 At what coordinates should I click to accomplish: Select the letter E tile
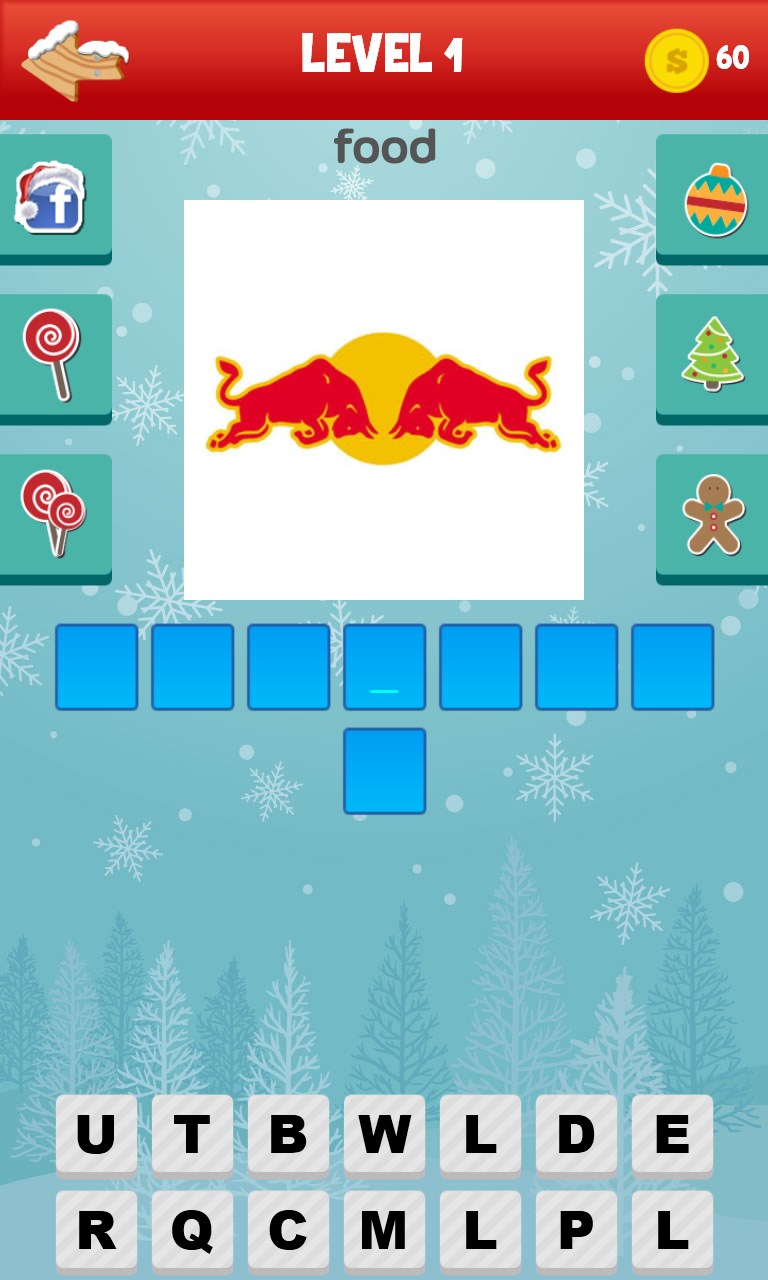[x=672, y=1134]
